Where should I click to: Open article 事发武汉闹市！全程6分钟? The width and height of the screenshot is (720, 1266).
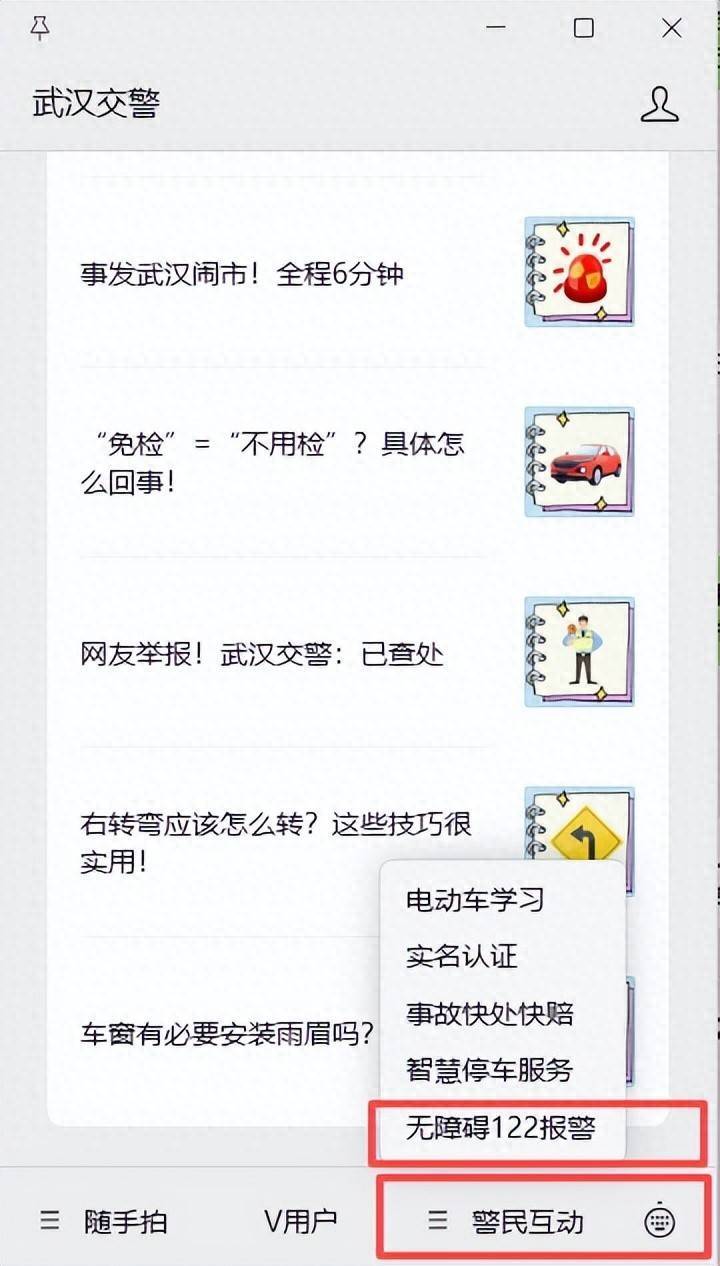point(242,273)
